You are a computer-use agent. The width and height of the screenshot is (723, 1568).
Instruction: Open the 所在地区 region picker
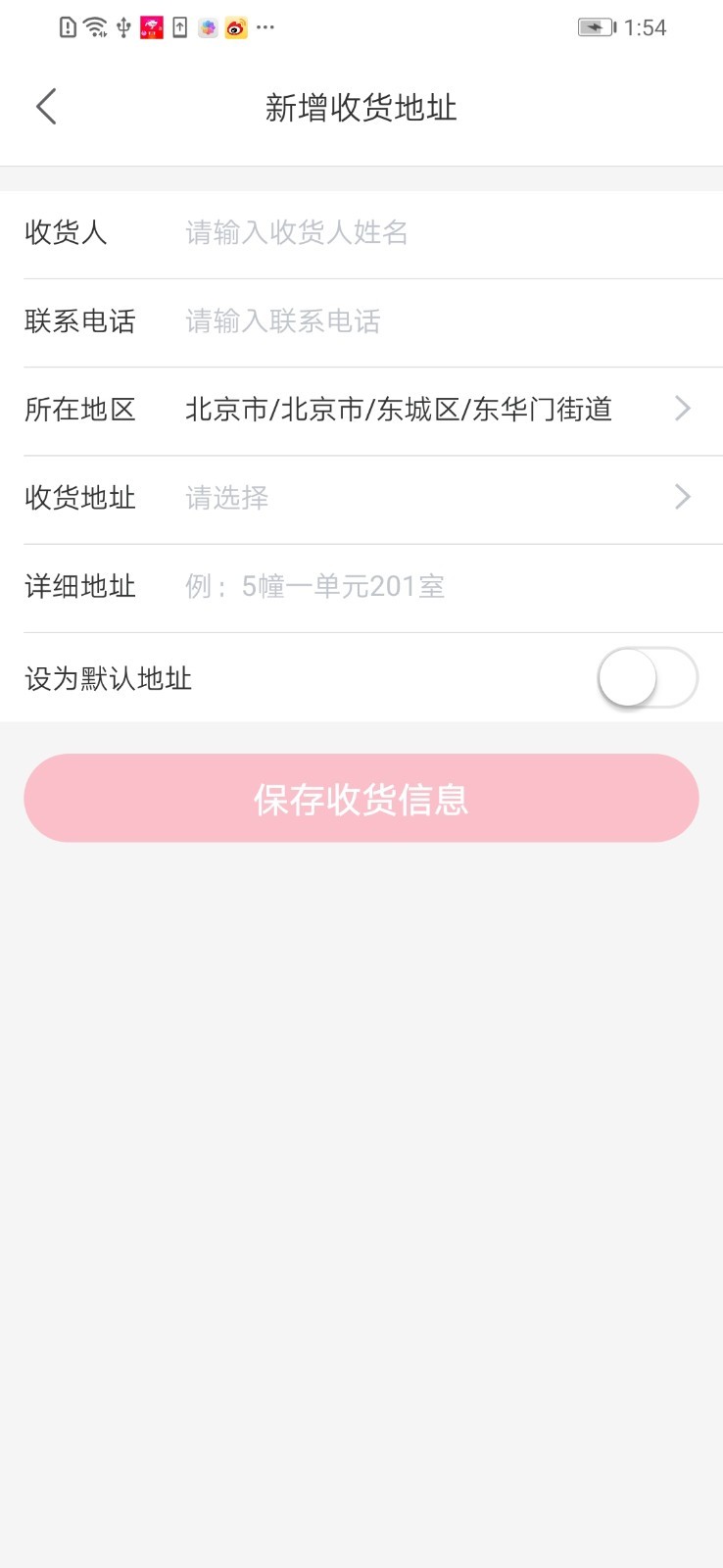point(431,410)
